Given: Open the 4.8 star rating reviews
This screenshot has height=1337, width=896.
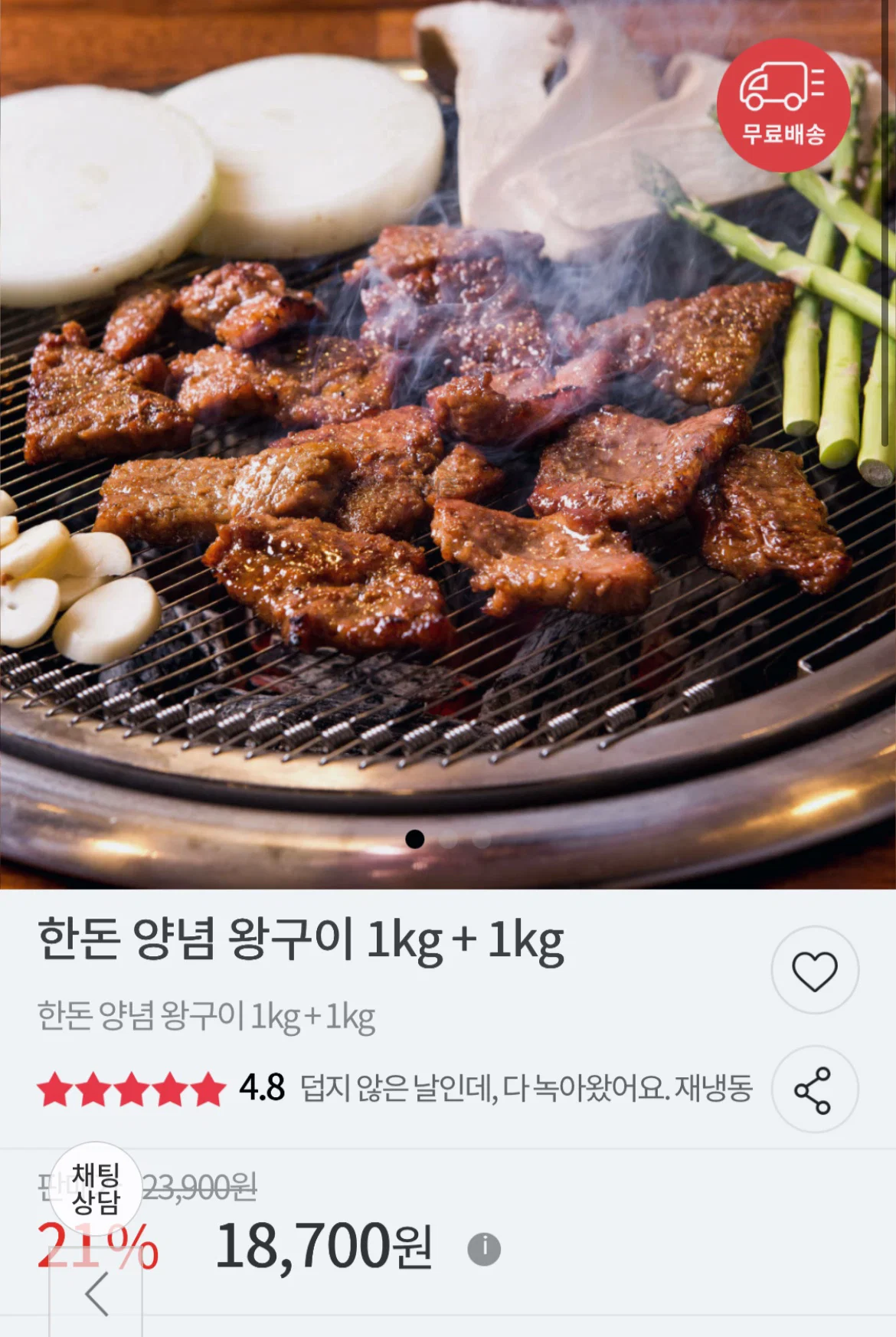Looking at the screenshot, I should [161, 1089].
